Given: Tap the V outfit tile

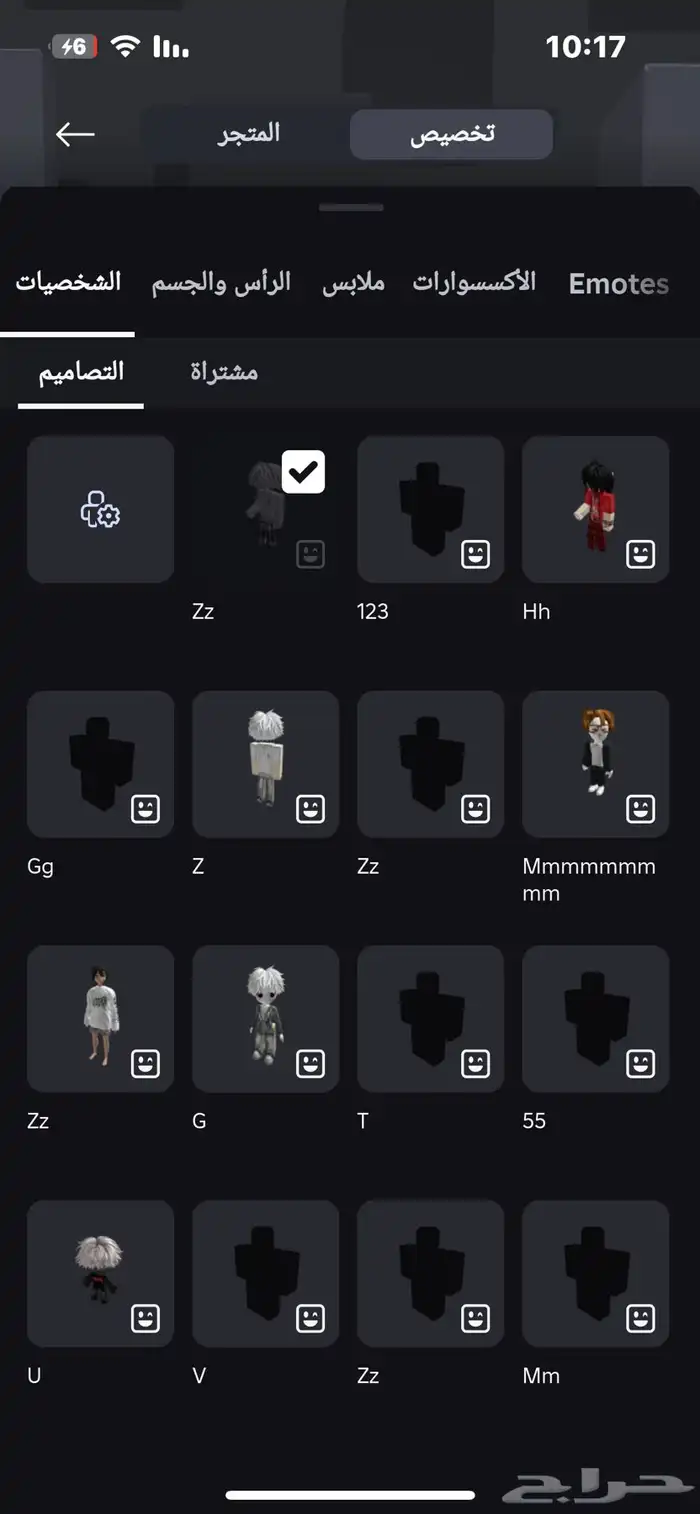Looking at the screenshot, I should (x=265, y=1274).
